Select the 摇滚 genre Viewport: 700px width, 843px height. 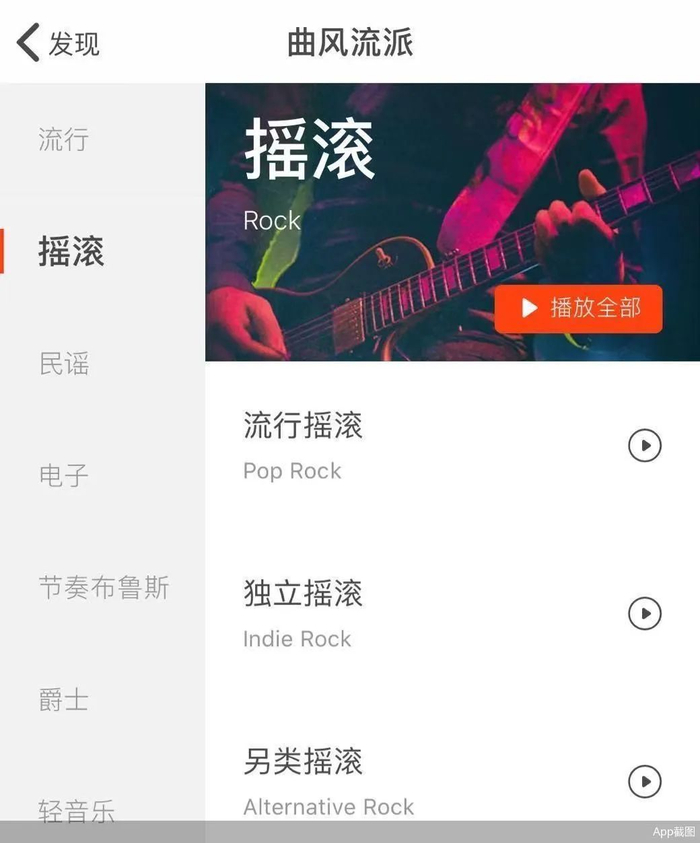click(x=71, y=251)
